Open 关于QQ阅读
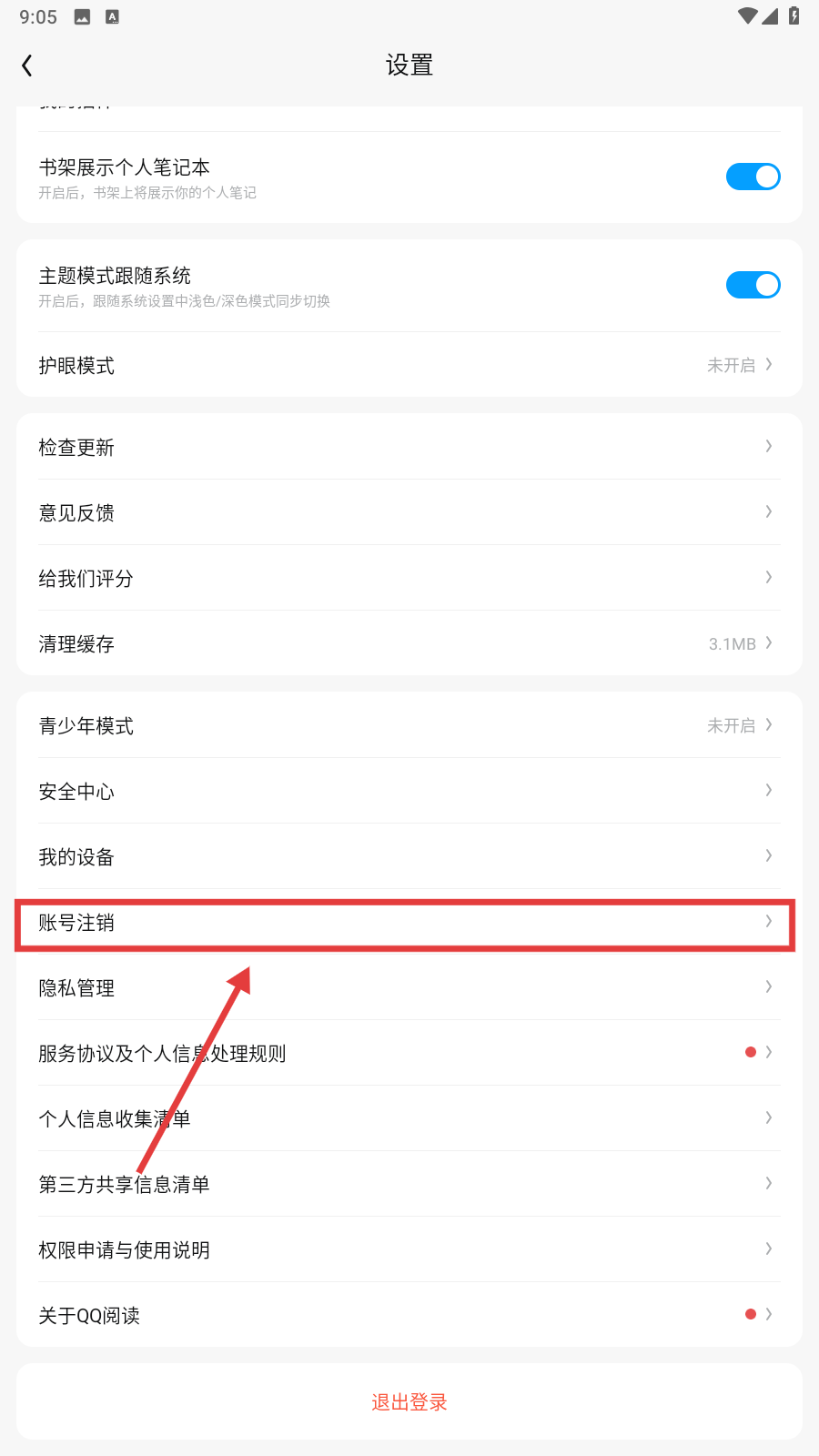The width and height of the screenshot is (819, 1456). coord(409,1315)
